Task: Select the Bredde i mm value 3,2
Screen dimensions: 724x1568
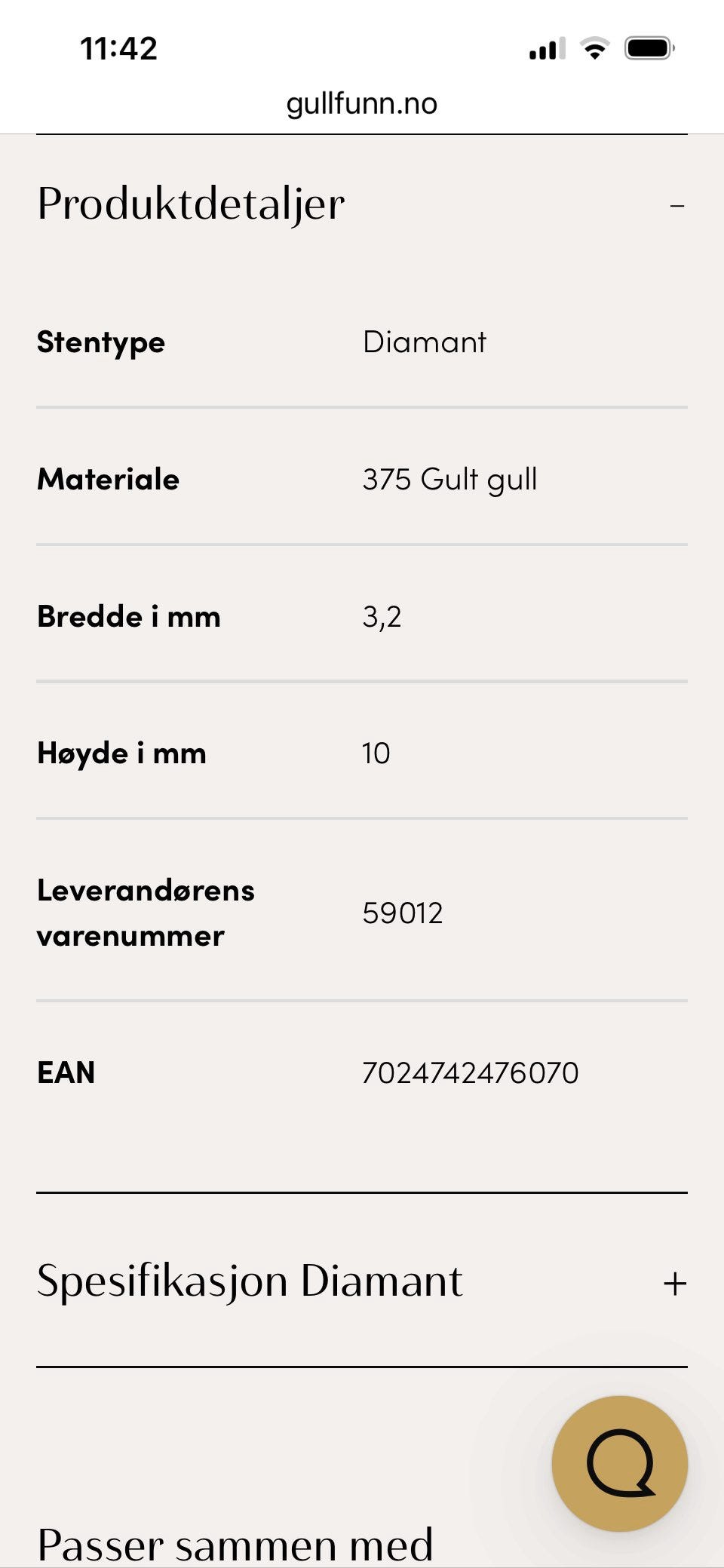Action: point(382,616)
